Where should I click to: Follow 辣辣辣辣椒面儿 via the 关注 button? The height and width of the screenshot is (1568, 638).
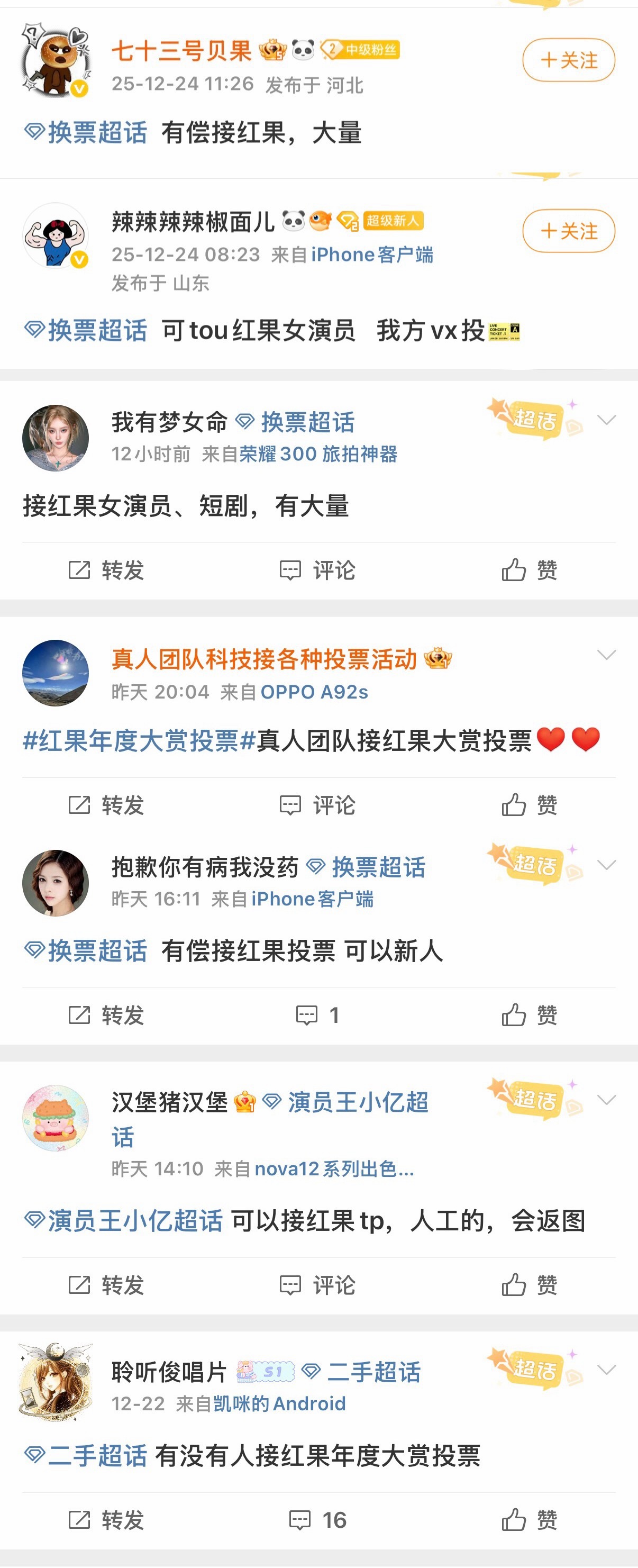tap(568, 231)
